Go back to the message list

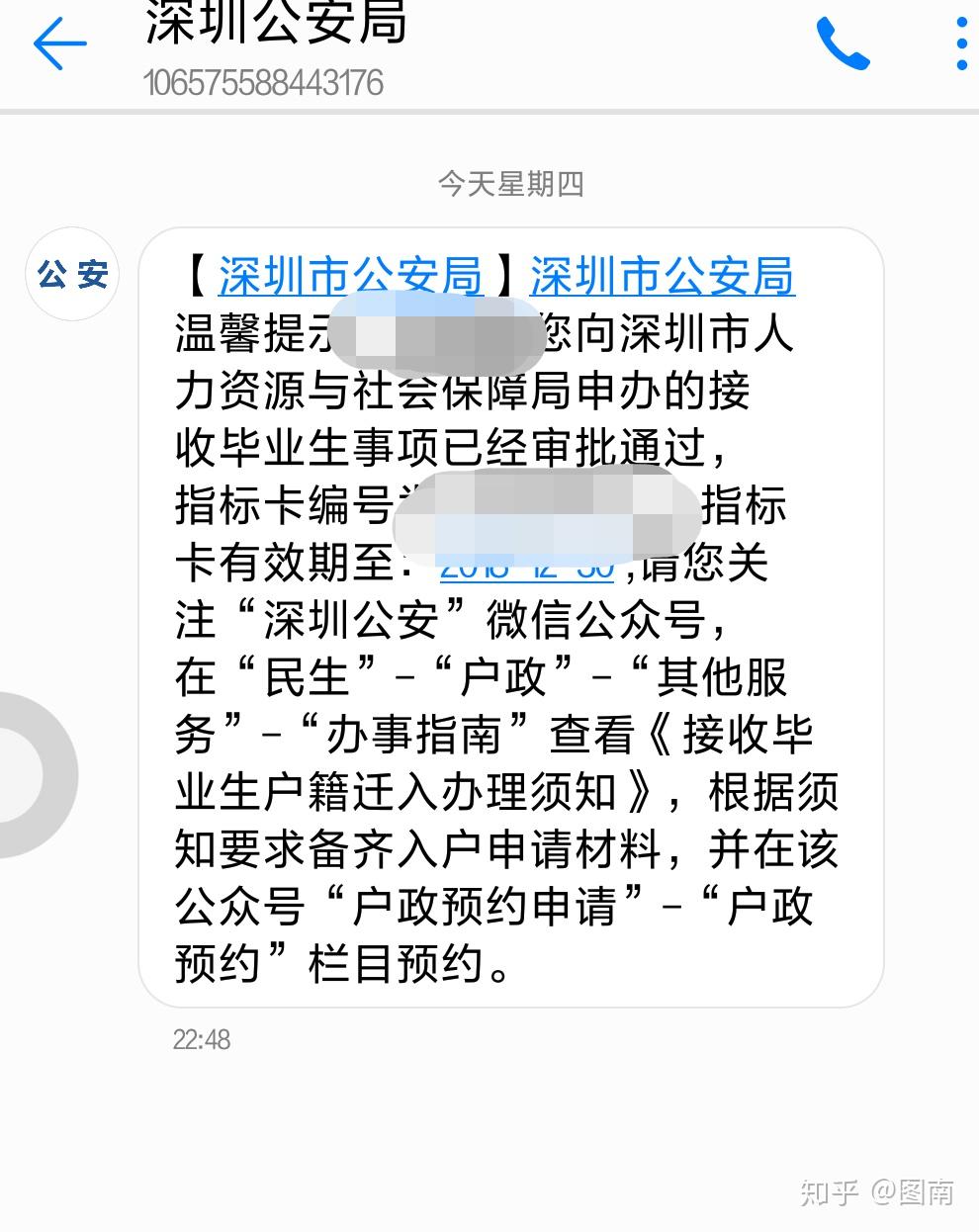[59, 44]
